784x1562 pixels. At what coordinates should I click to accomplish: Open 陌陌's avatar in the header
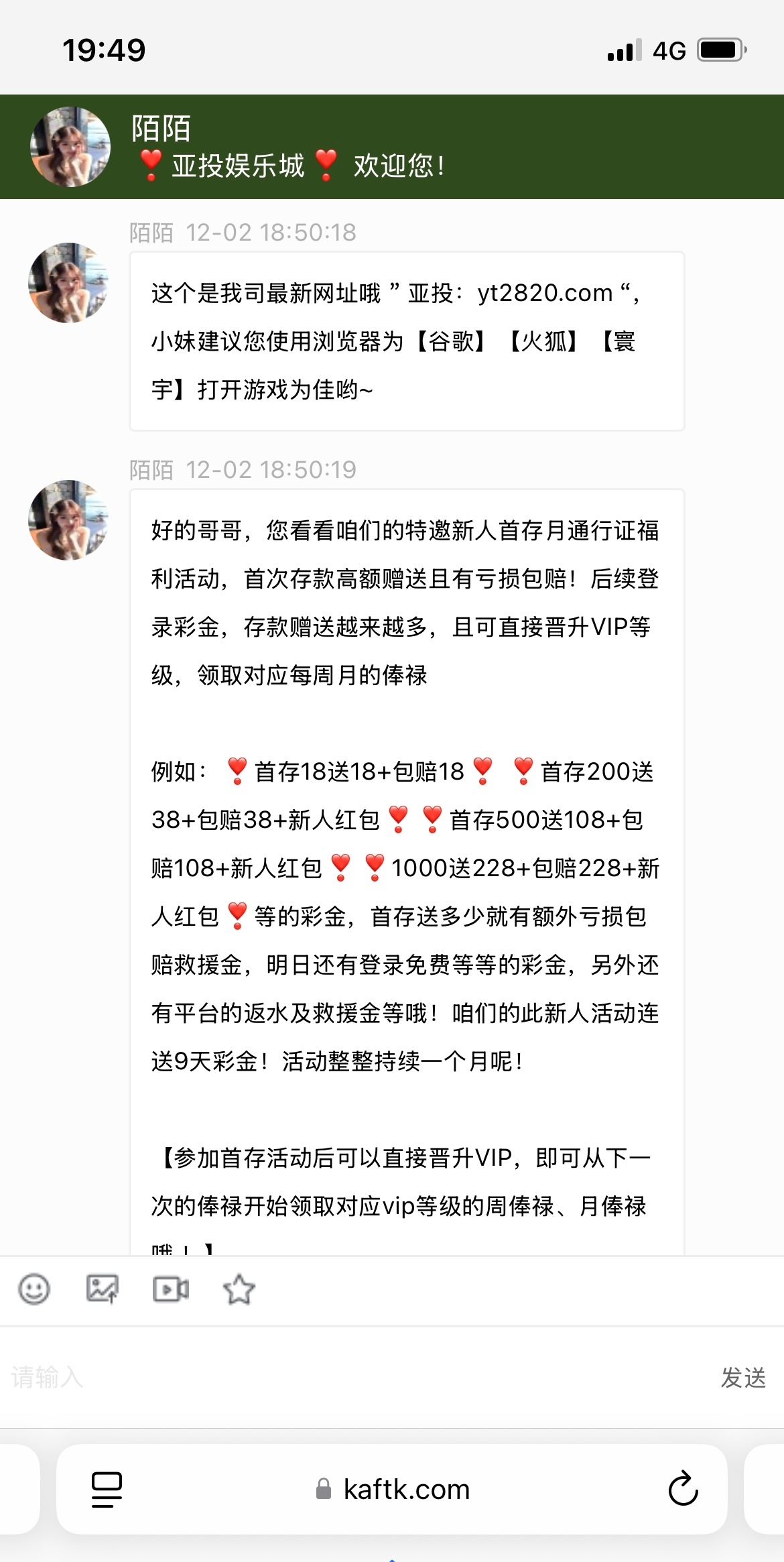tap(70, 147)
